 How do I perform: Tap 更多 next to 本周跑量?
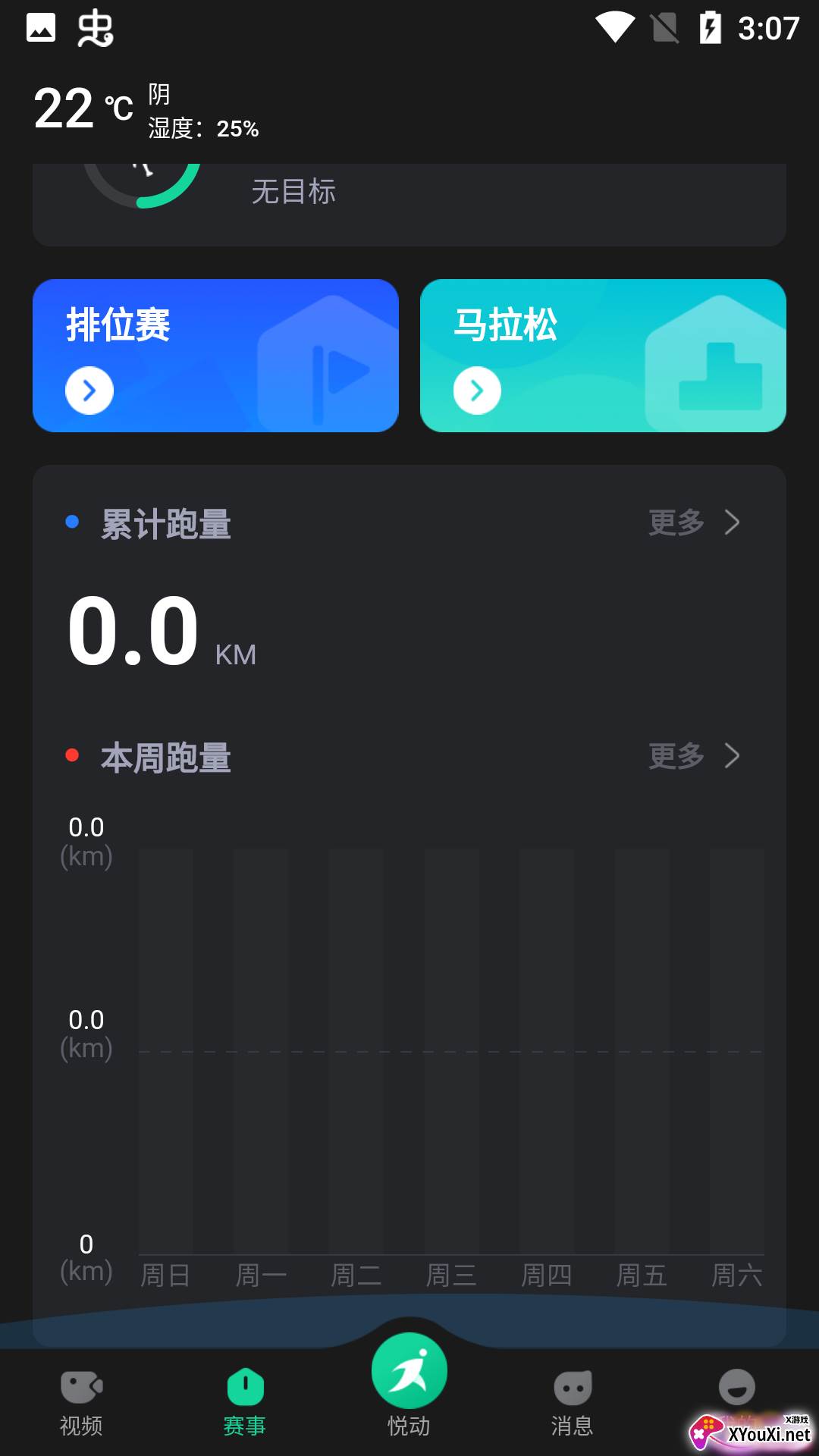point(694,756)
